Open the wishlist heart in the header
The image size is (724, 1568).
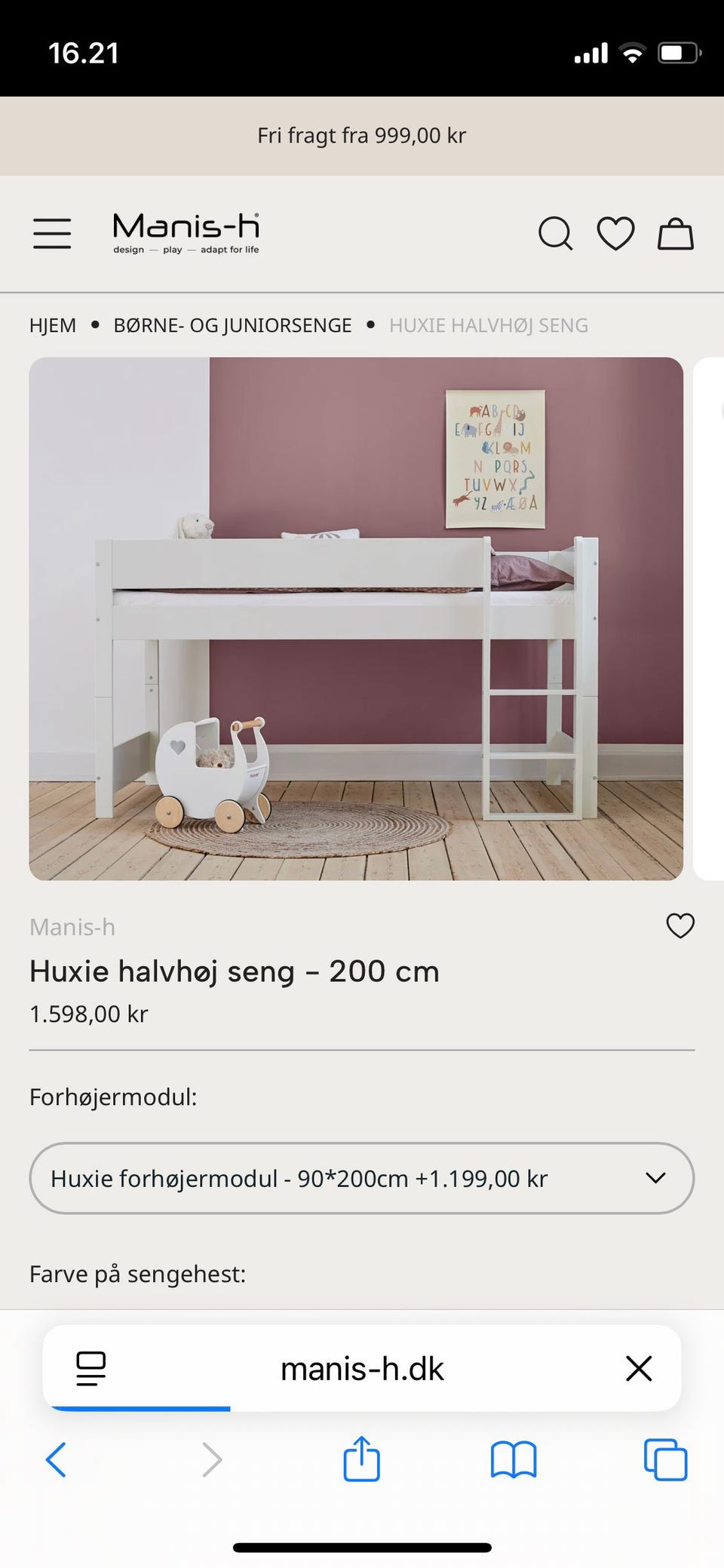click(615, 233)
